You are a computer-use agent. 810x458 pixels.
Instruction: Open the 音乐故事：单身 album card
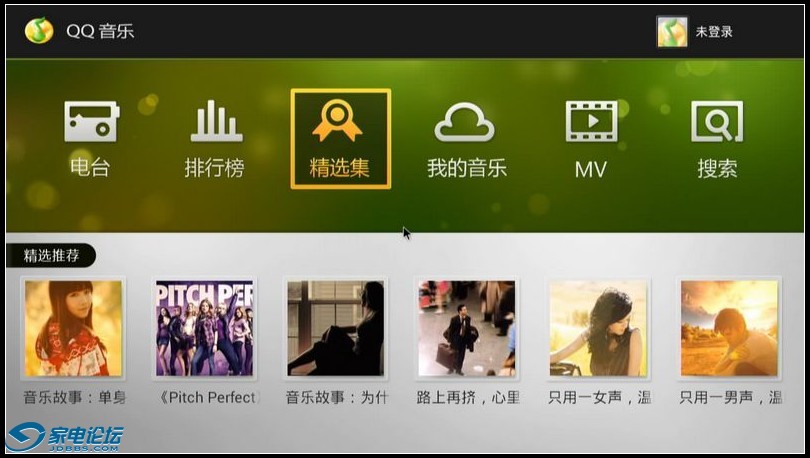73,328
